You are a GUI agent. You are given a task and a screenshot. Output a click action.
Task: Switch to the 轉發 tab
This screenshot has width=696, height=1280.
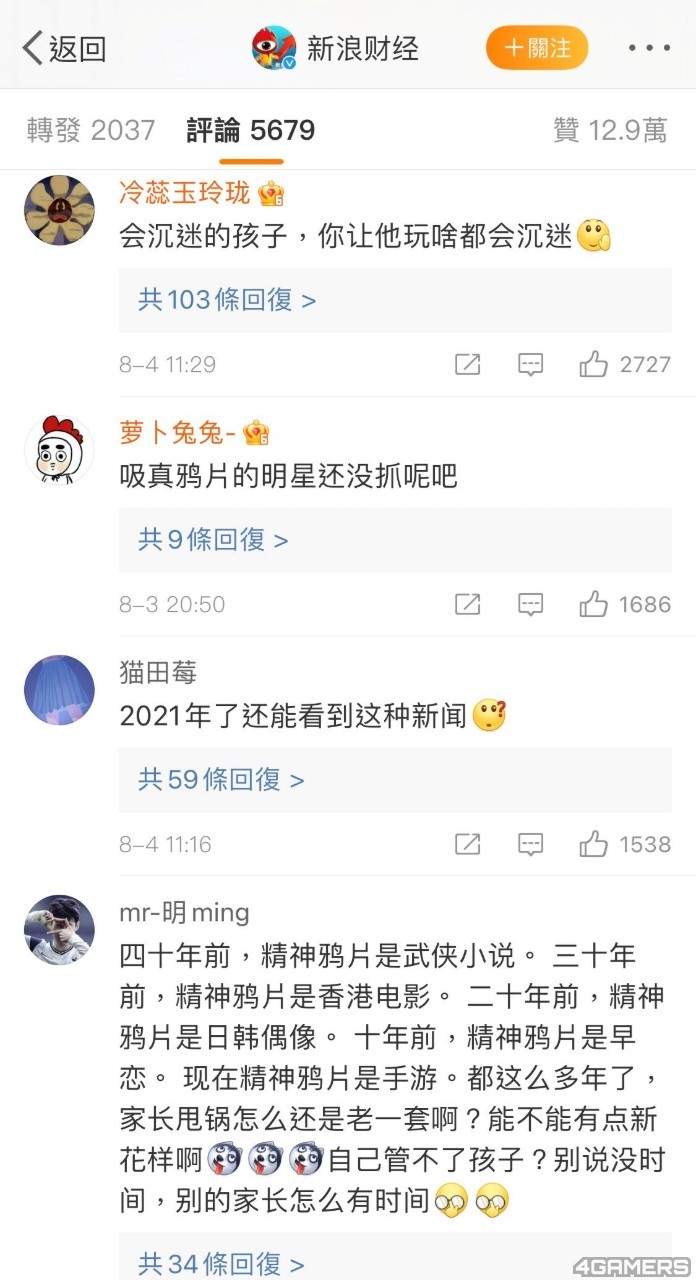(x=90, y=130)
